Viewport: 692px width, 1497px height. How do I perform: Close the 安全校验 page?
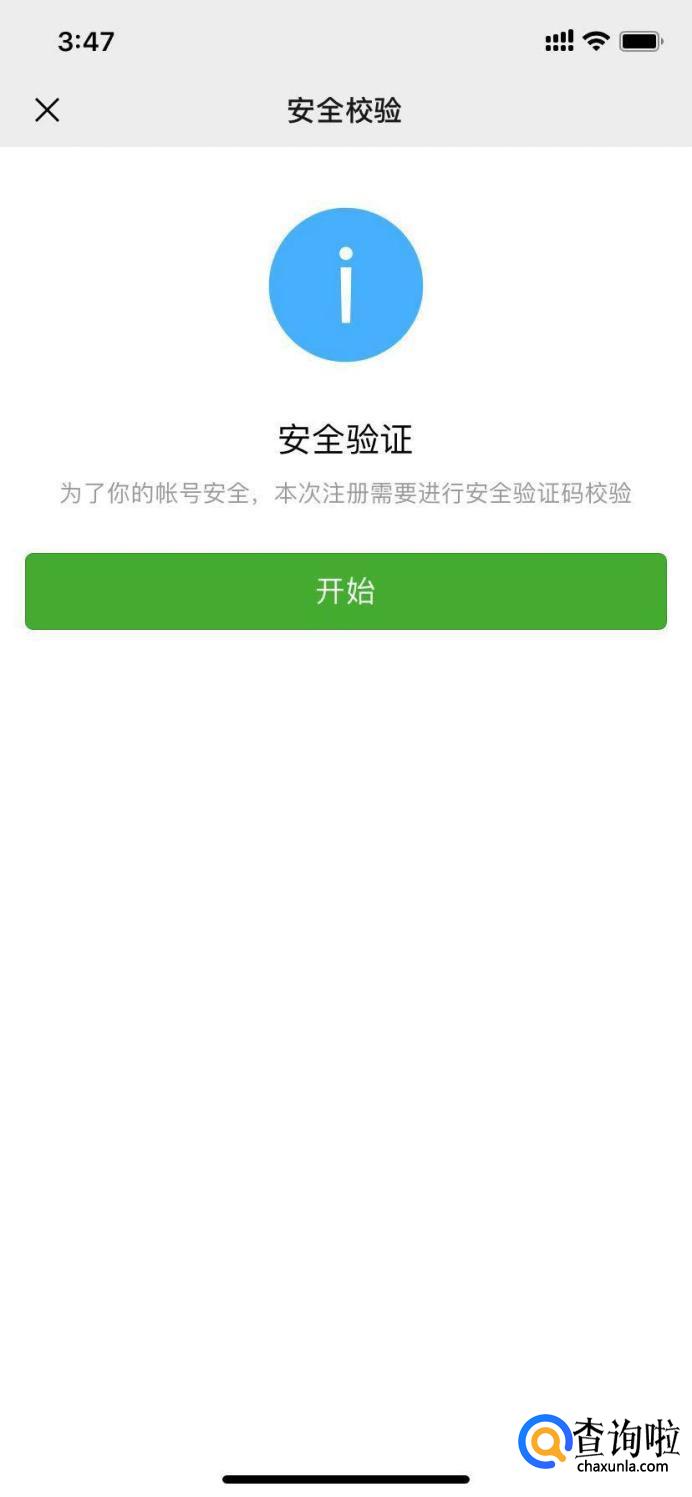[x=47, y=110]
